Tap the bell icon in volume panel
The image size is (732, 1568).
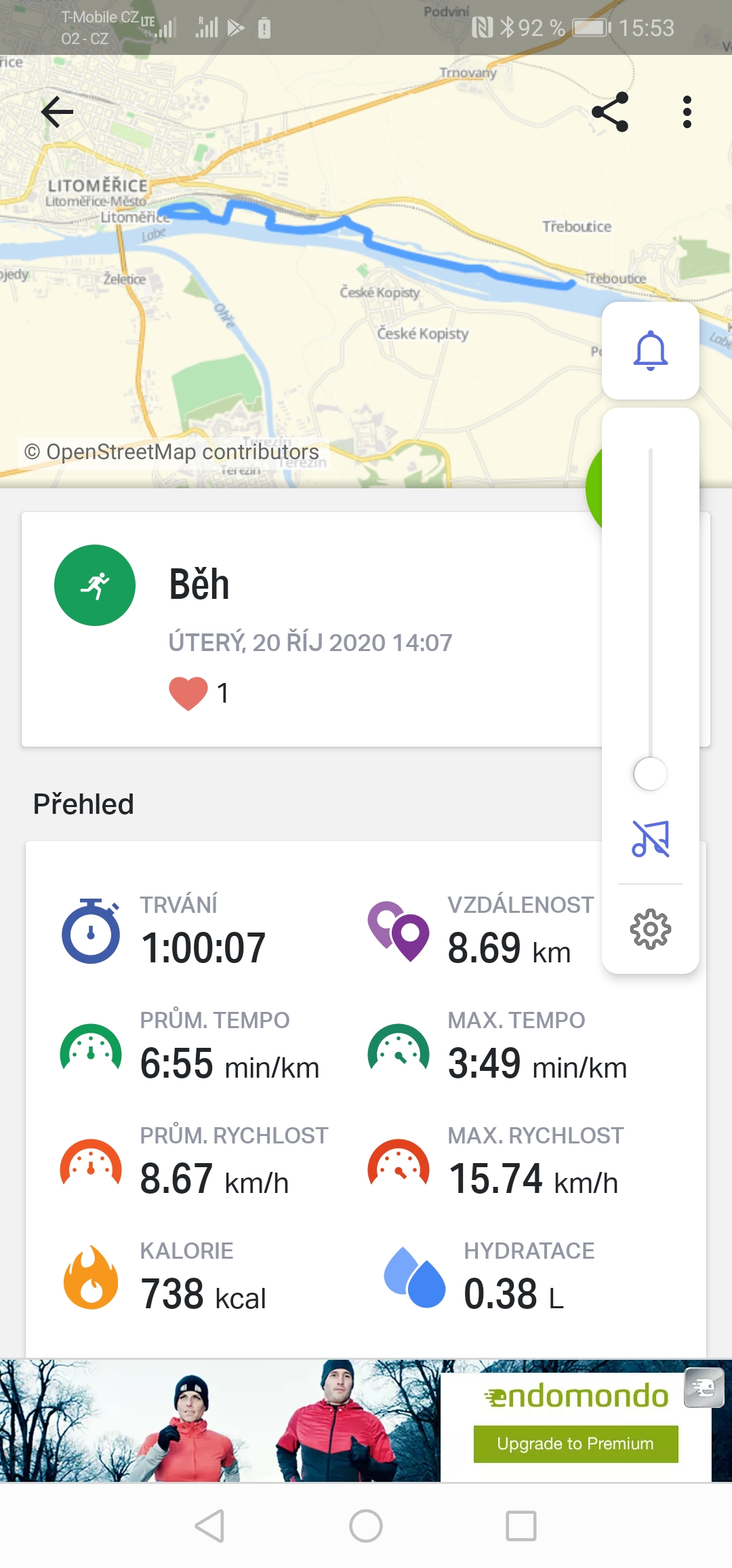(651, 351)
